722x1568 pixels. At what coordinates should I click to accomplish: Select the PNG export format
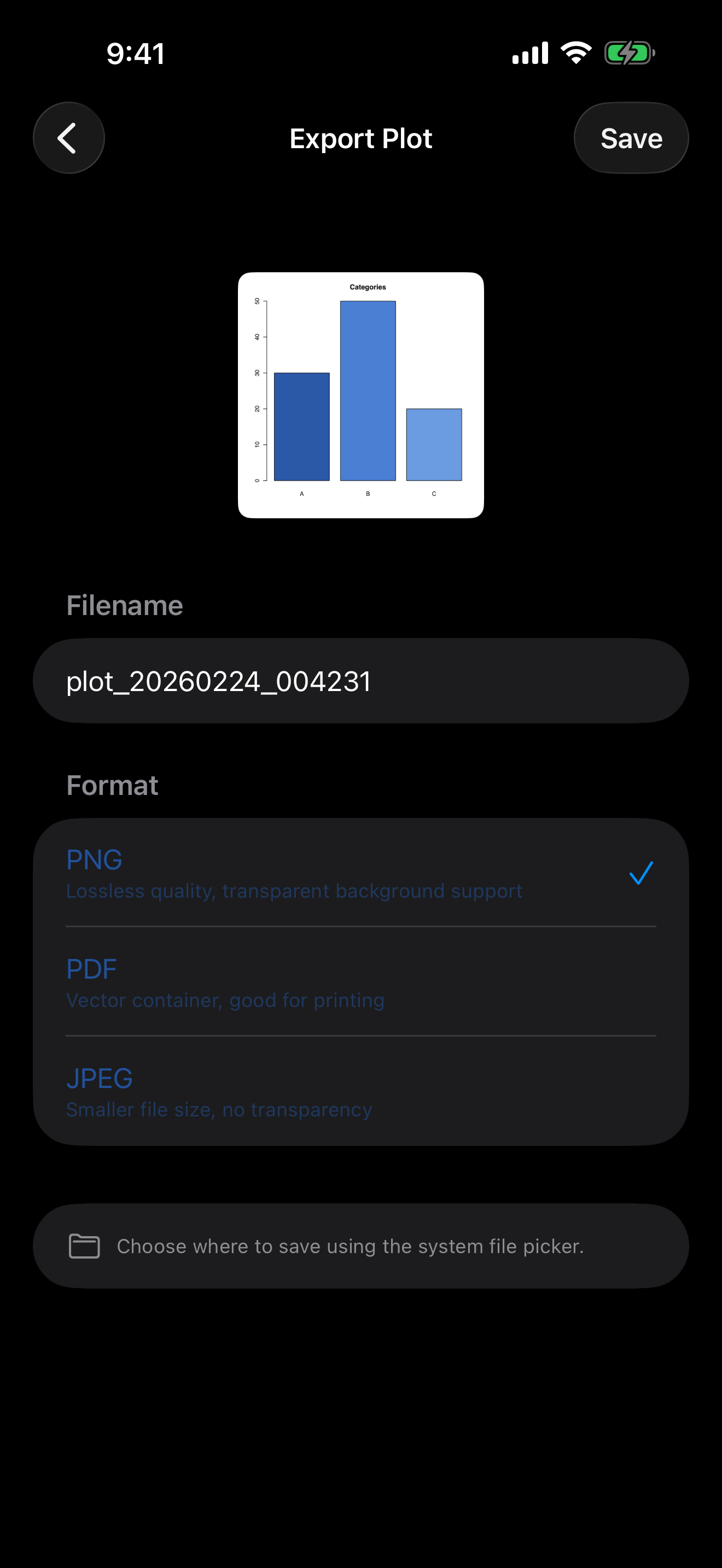point(94,859)
